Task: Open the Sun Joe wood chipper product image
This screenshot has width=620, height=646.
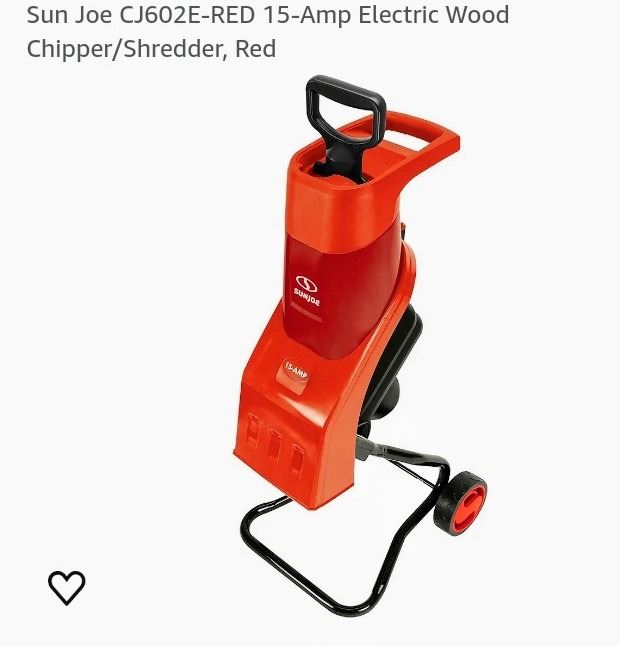Action: [350, 340]
